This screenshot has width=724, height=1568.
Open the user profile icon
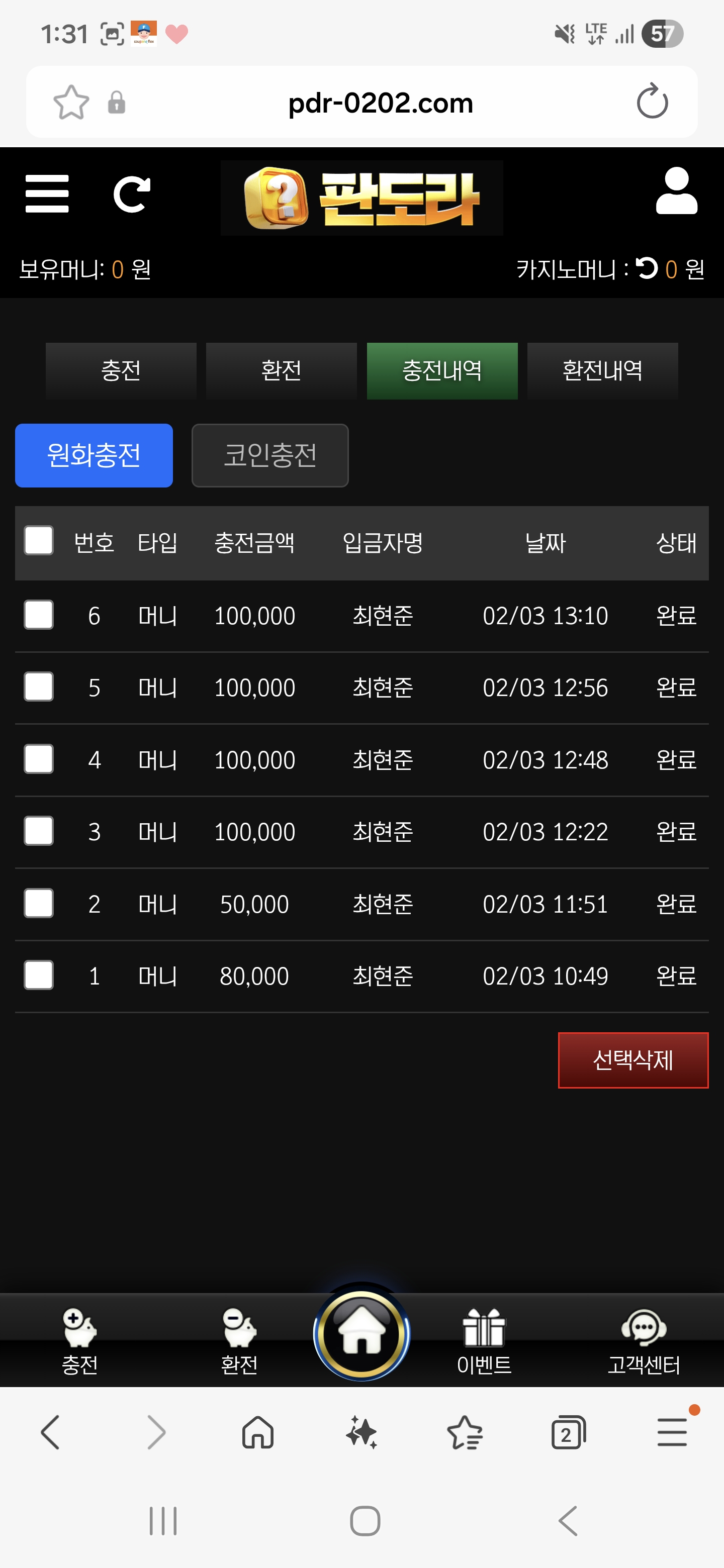pyautogui.click(x=676, y=191)
